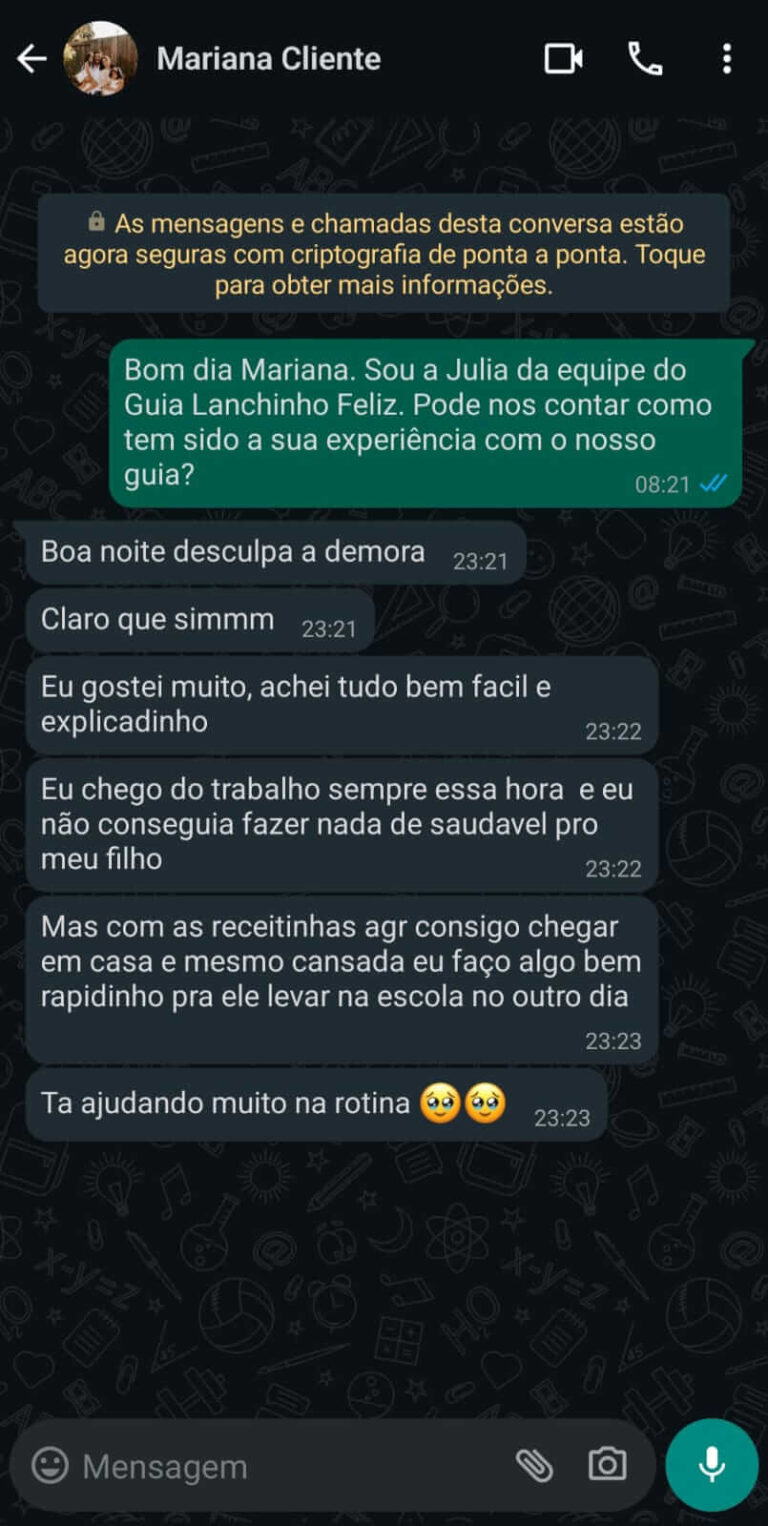Go back to the chat list
The image size is (768, 1526).
click(x=31, y=59)
